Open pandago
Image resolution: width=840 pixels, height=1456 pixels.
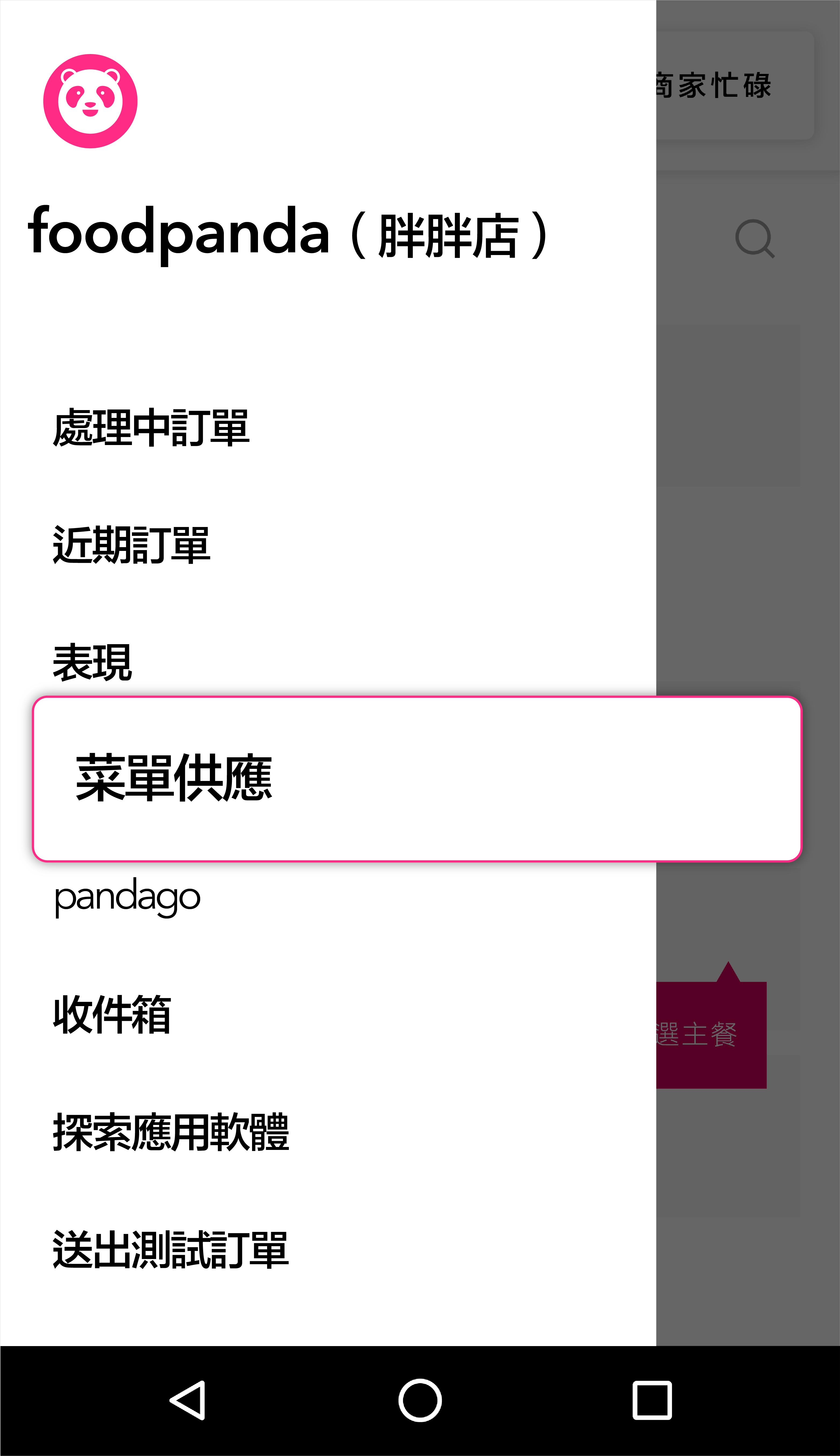pyautogui.click(x=127, y=898)
